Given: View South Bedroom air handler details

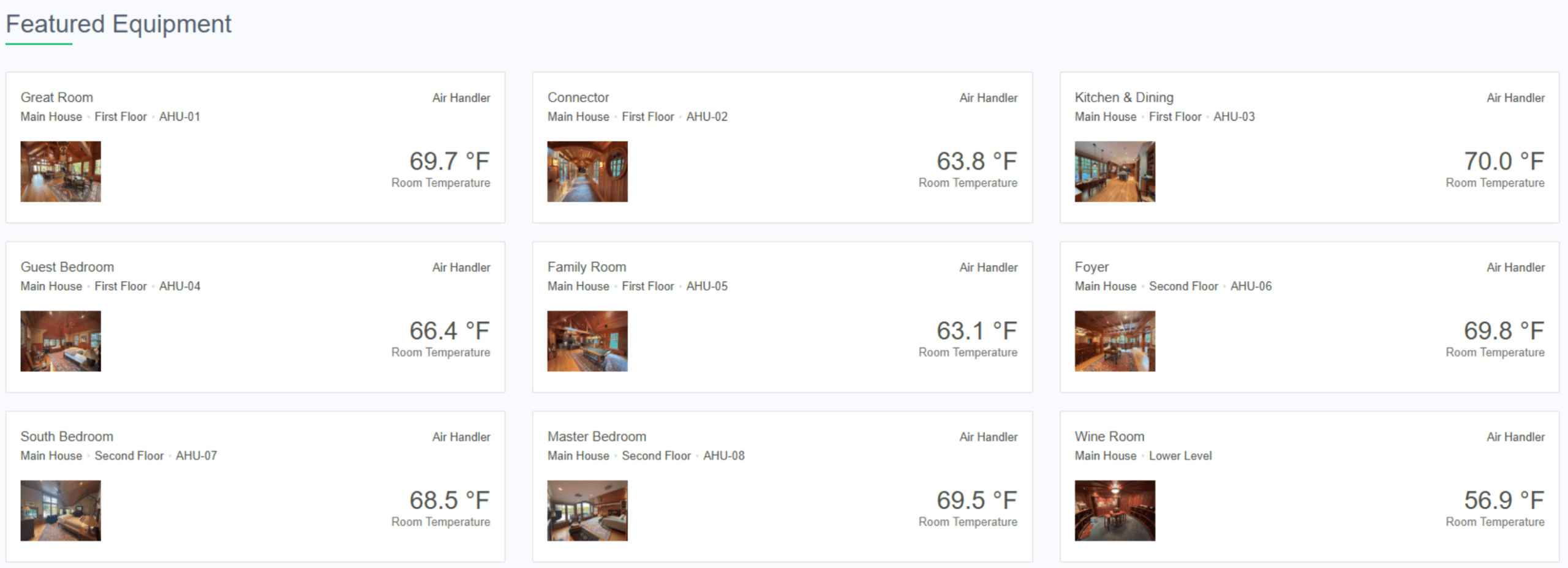Looking at the screenshot, I should click(x=255, y=487).
